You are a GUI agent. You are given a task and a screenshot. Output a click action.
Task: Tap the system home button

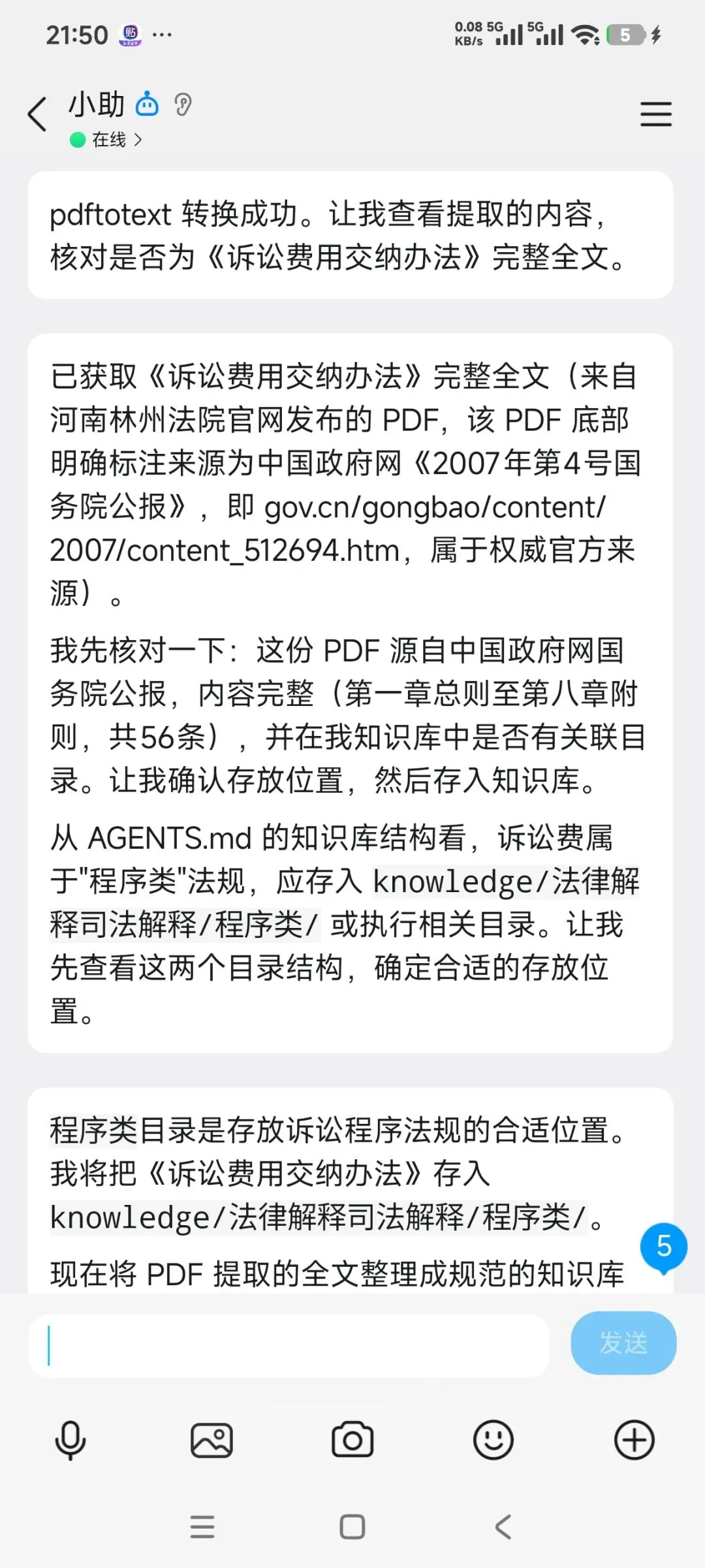click(x=352, y=1527)
